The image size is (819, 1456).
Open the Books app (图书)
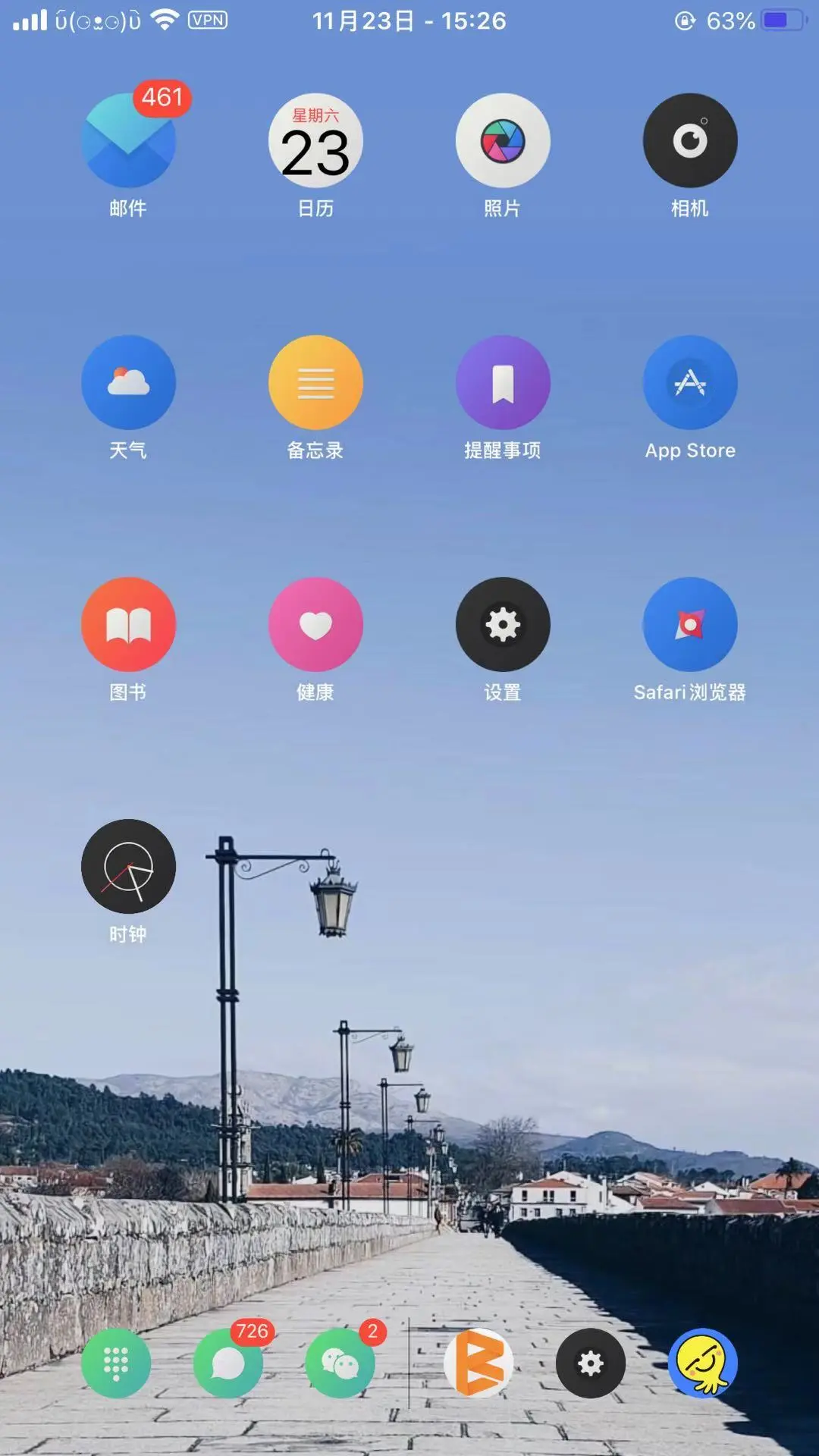pyautogui.click(x=128, y=625)
